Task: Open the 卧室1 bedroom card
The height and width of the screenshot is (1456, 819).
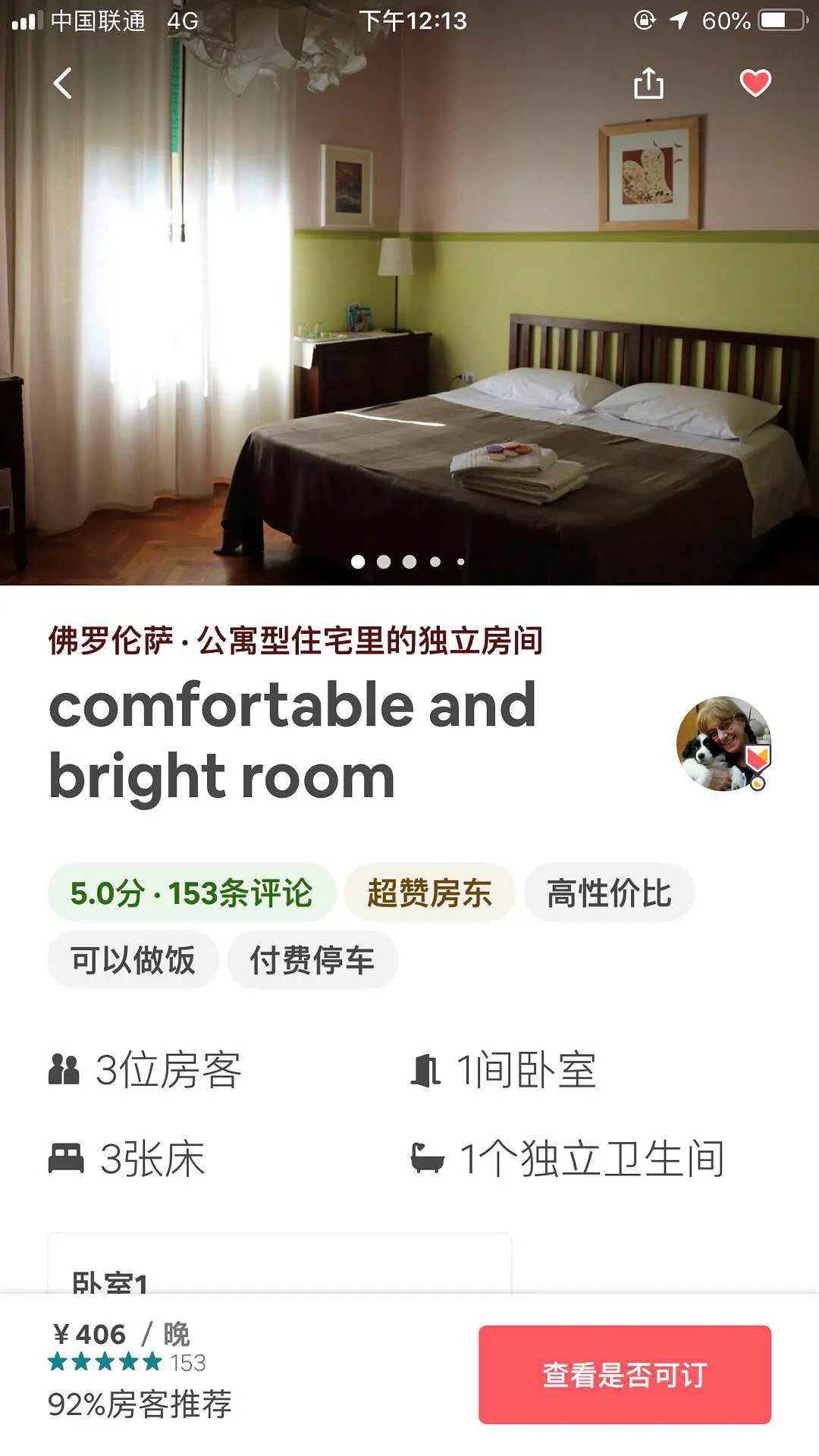Action: [280, 1264]
